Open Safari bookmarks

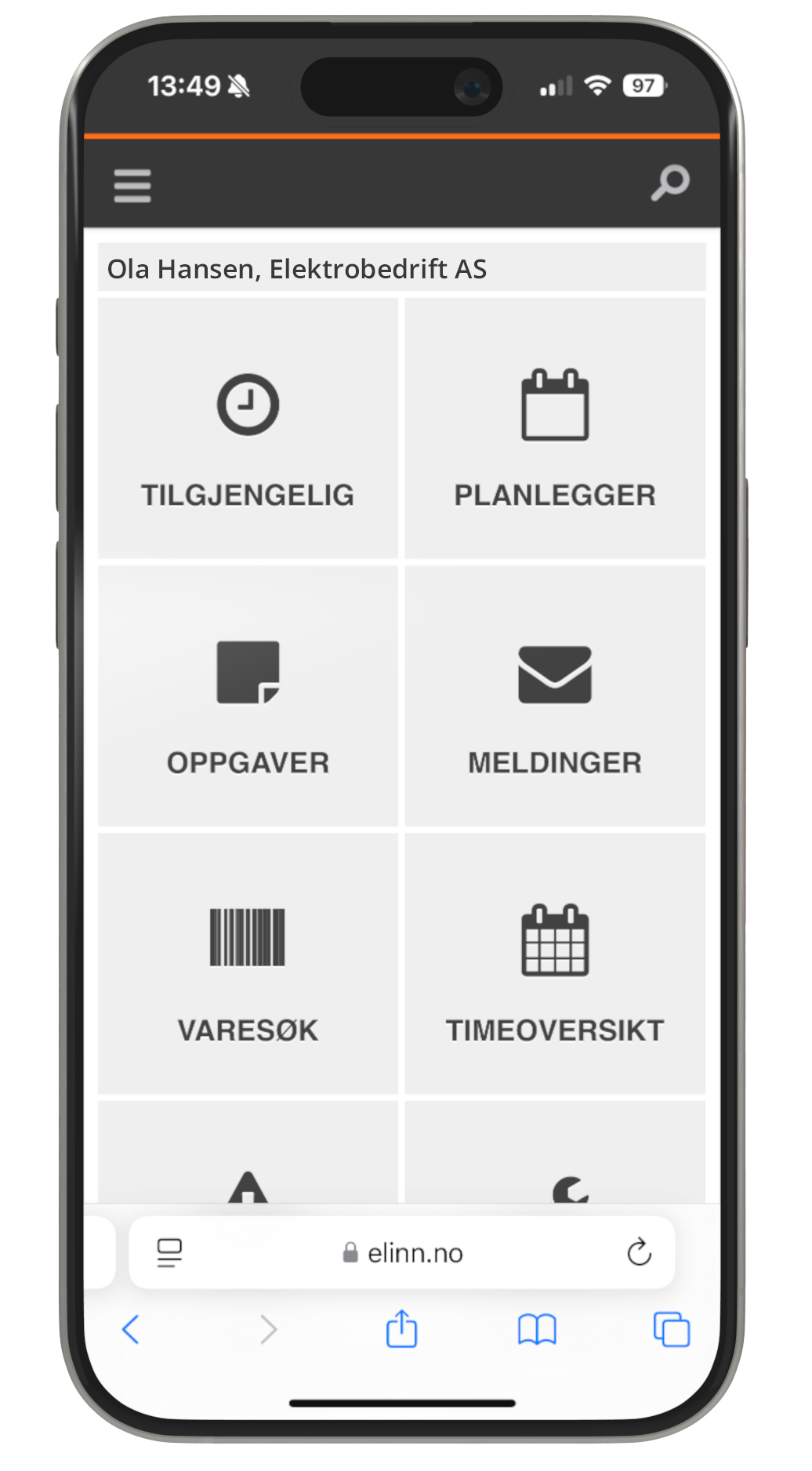click(x=537, y=1329)
